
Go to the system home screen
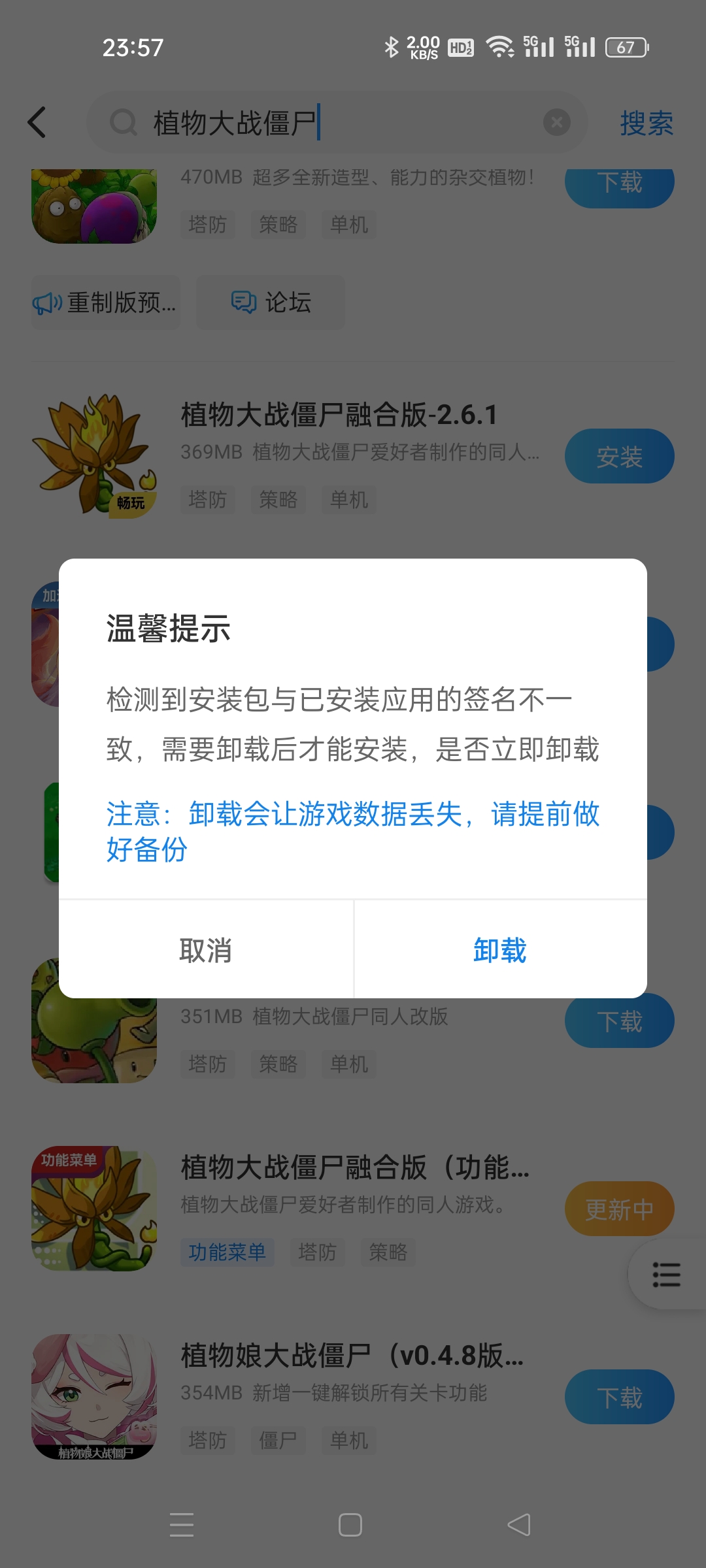tap(350, 1525)
